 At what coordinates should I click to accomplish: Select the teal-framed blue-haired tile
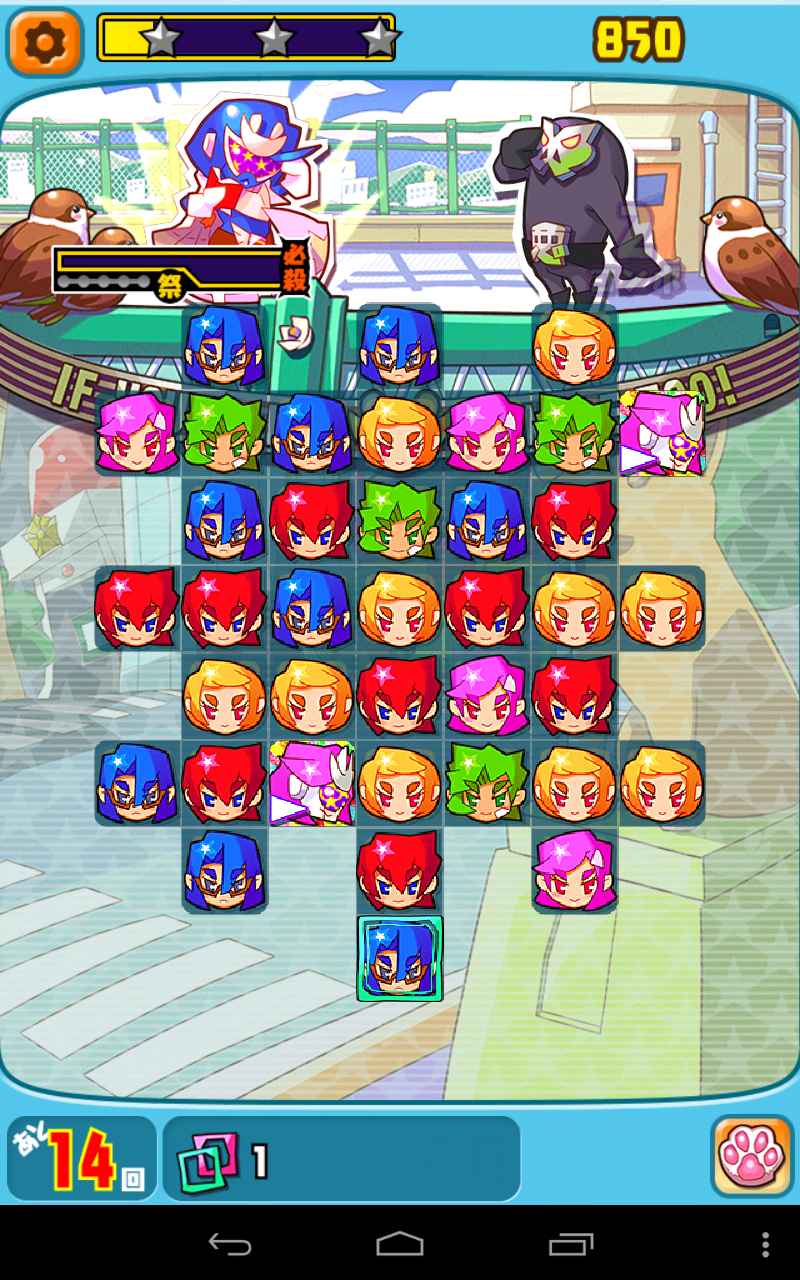tap(400, 958)
